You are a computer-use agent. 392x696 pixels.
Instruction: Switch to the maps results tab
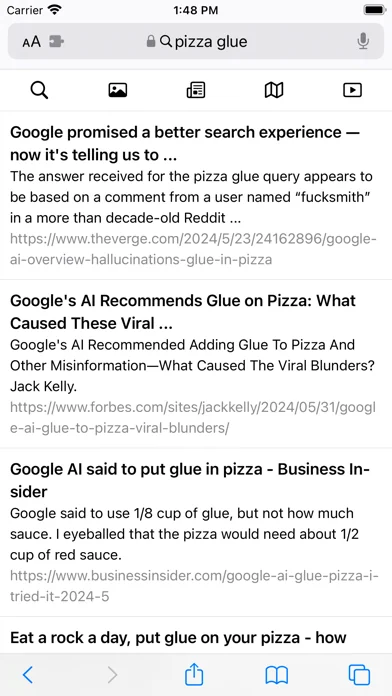pos(274,90)
